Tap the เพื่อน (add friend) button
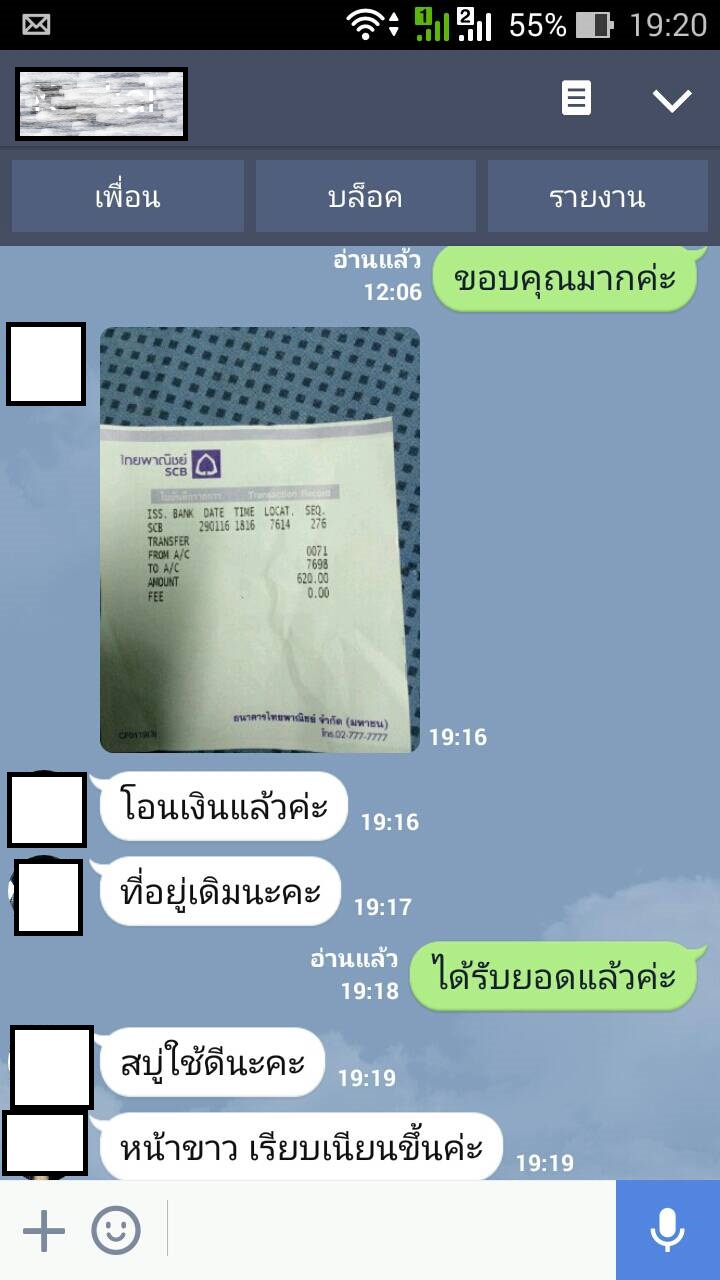The image size is (720, 1280). [x=128, y=197]
